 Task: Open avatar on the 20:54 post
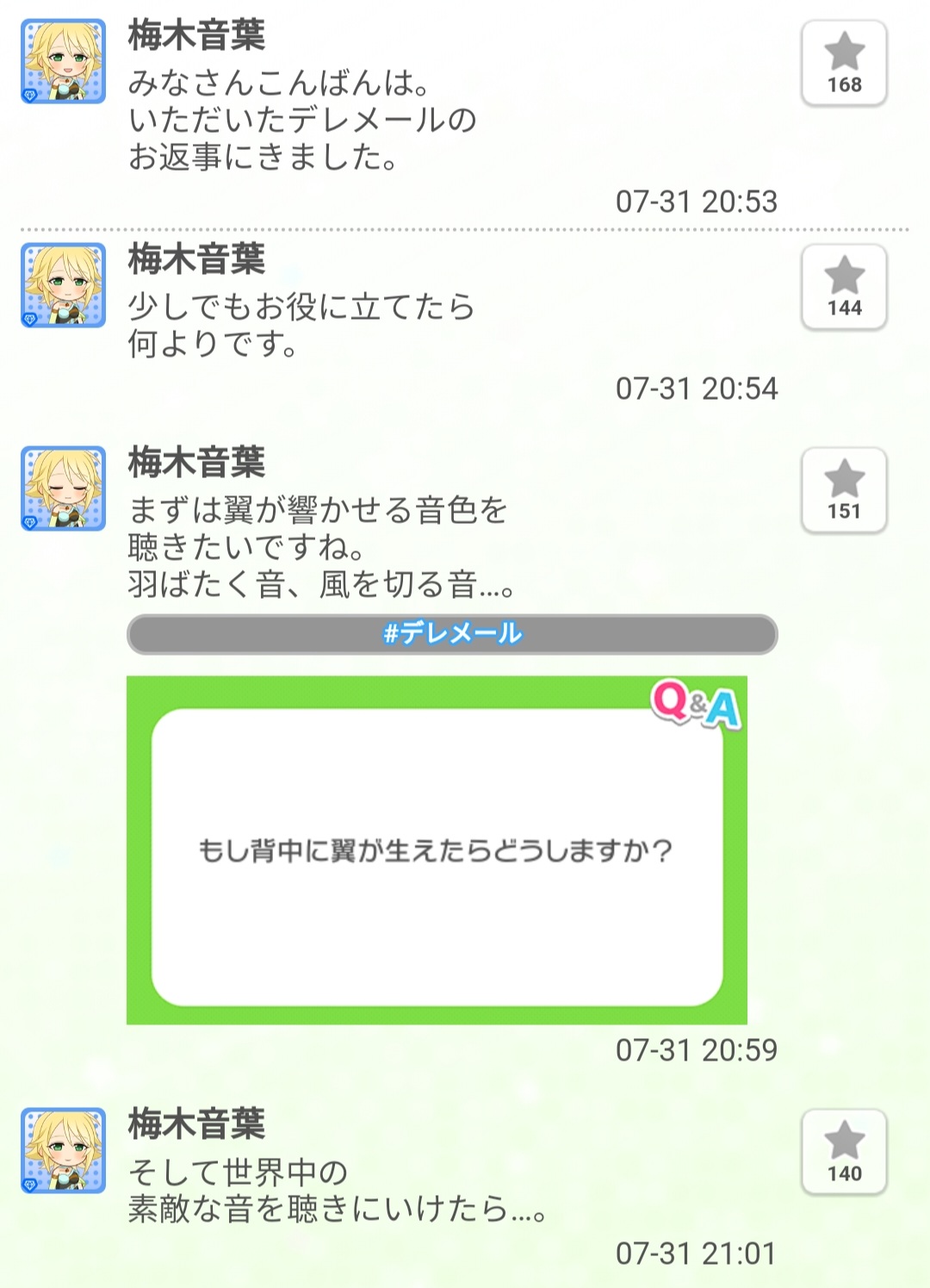click(x=64, y=285)
